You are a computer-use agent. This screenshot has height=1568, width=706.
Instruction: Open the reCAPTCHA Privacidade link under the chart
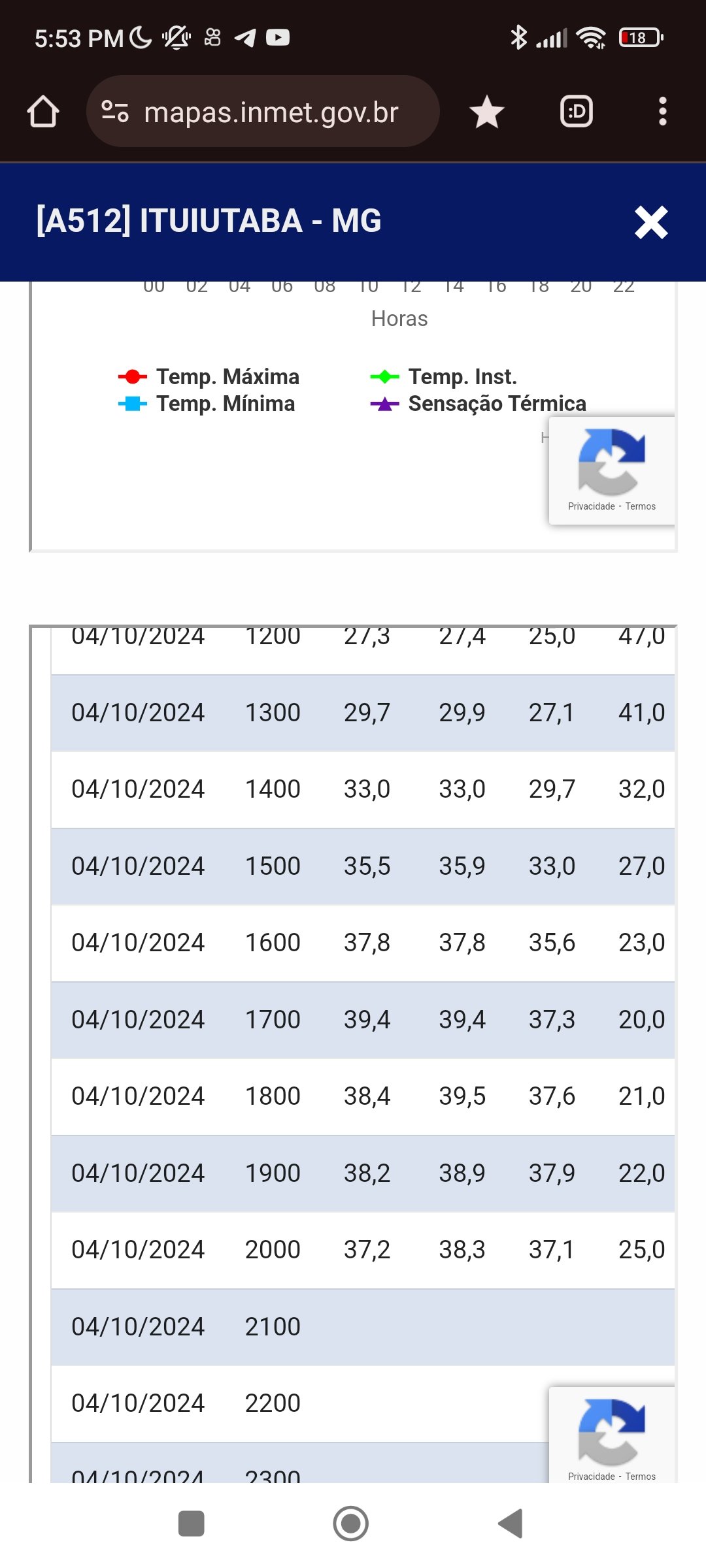coord(592,506)
